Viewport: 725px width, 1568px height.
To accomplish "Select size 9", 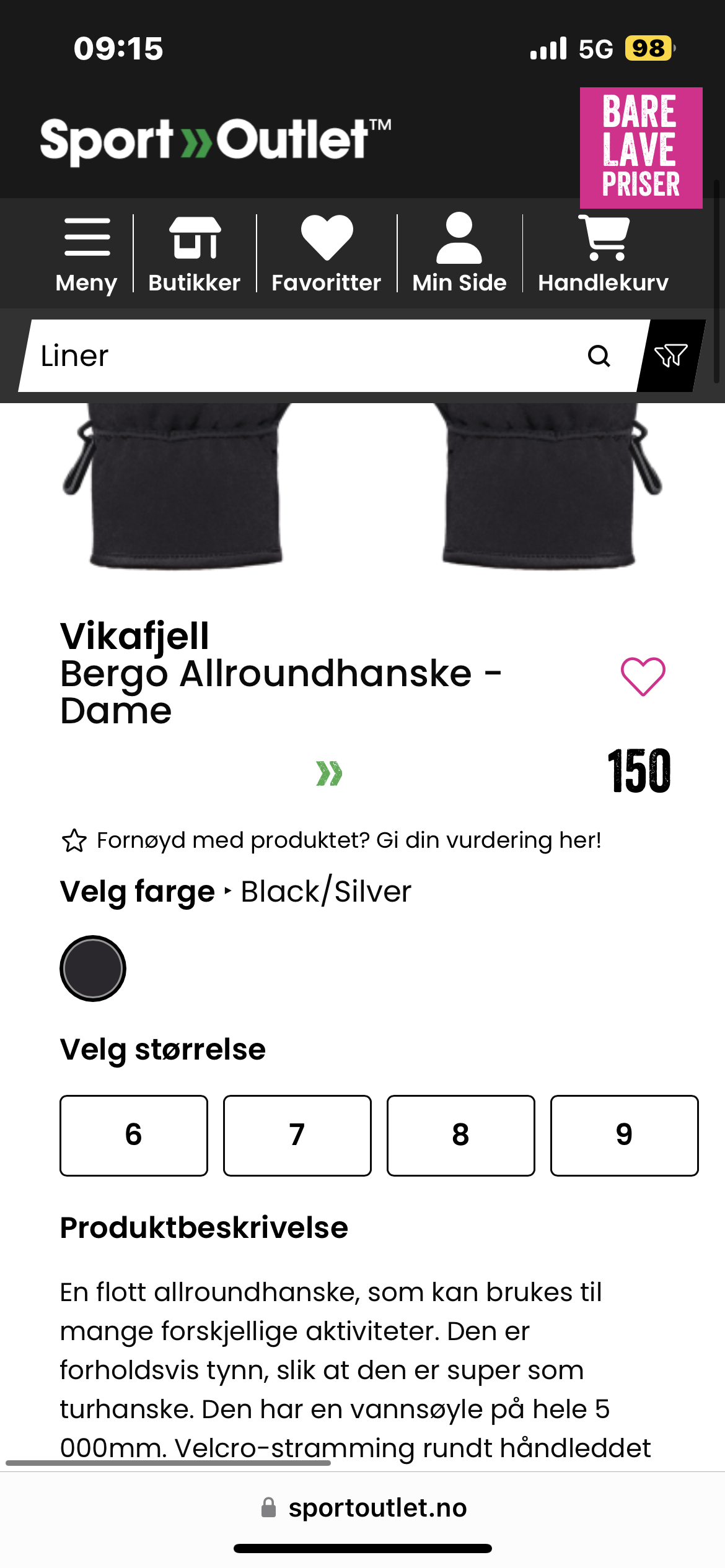I will click(624, 1135).
